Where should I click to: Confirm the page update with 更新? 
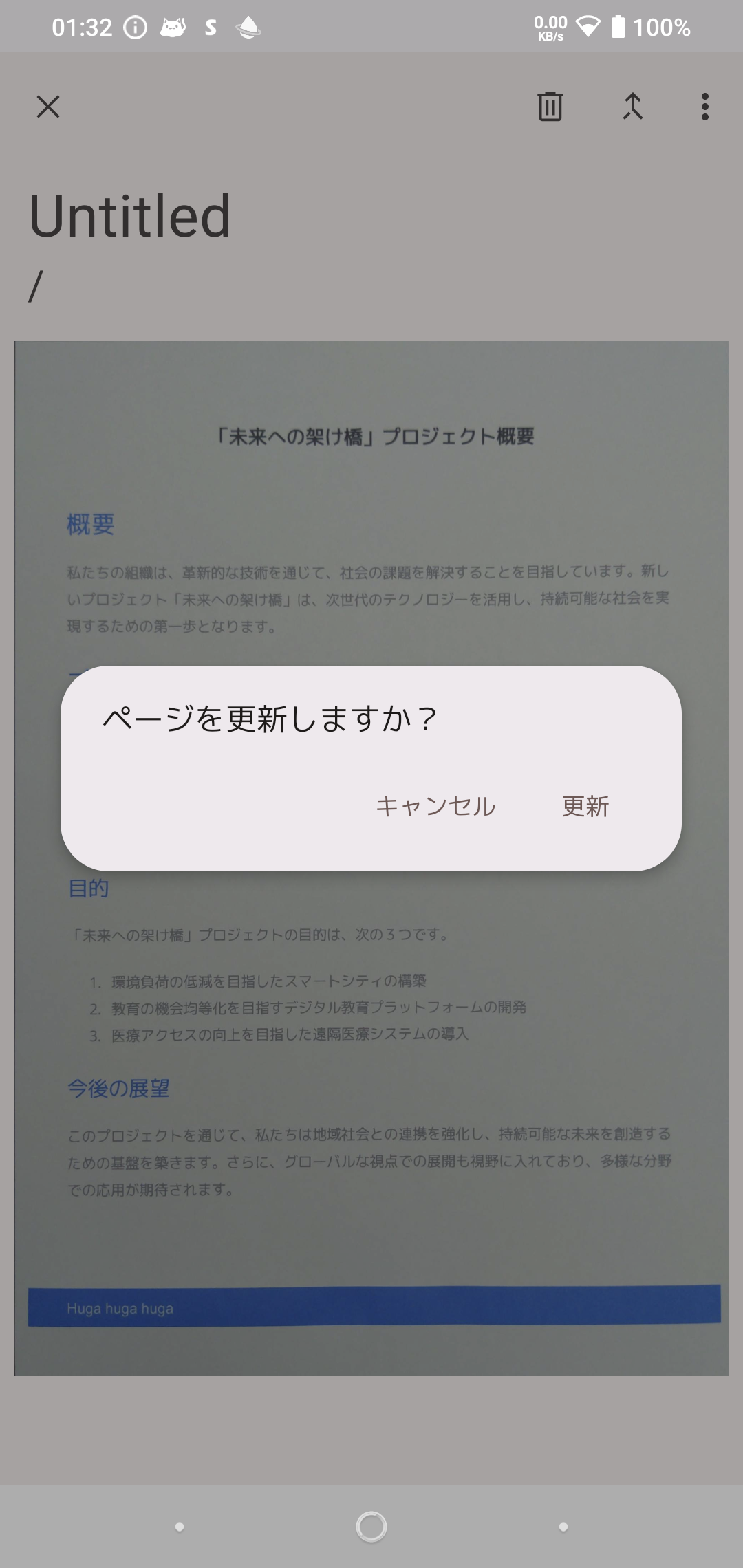[x=585, y=806]
